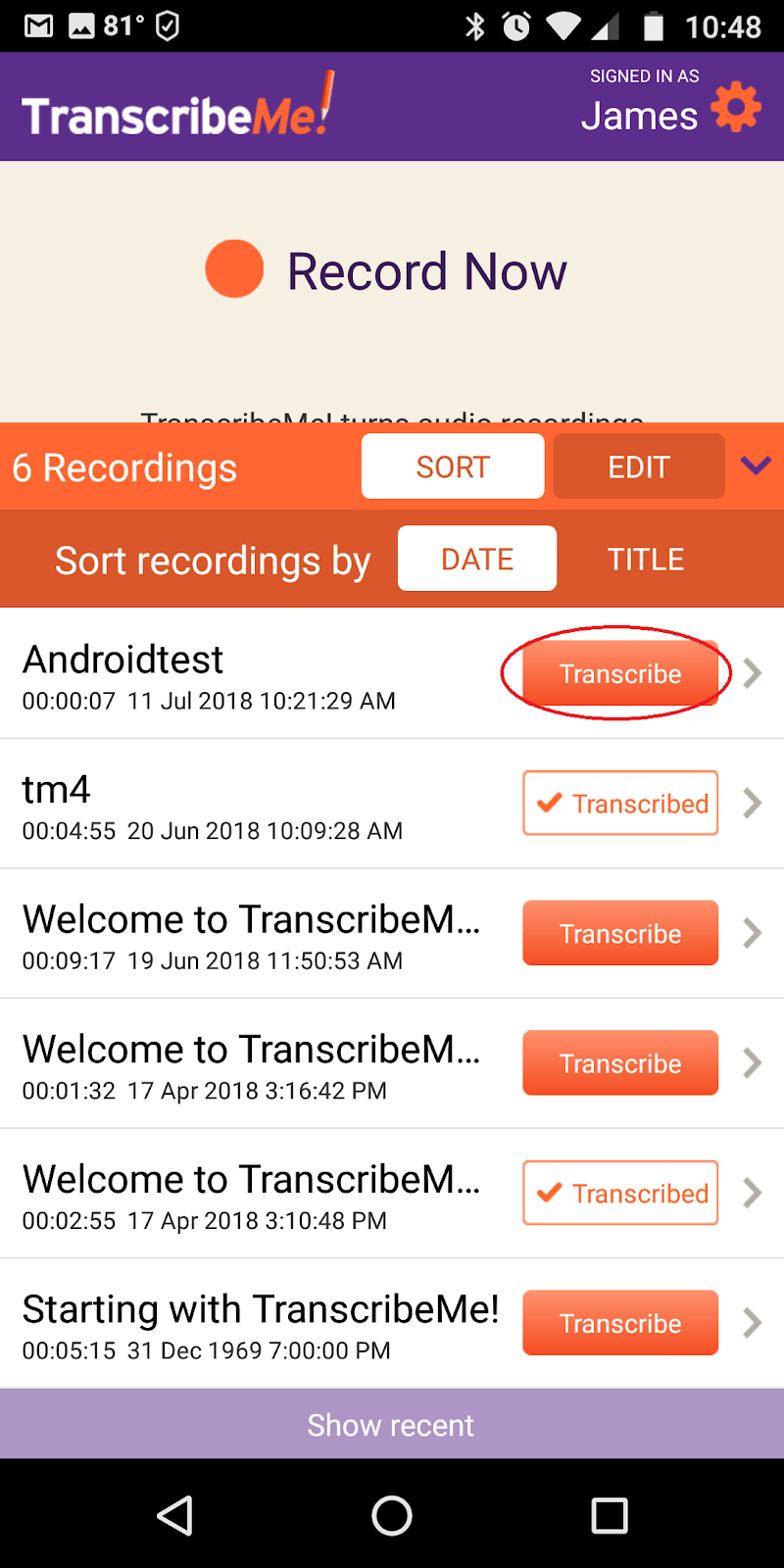View the Transcribed status for tm4
The height and width of the screenshot is (1568, 784).
pyautogui.click(x=620, y=803)
